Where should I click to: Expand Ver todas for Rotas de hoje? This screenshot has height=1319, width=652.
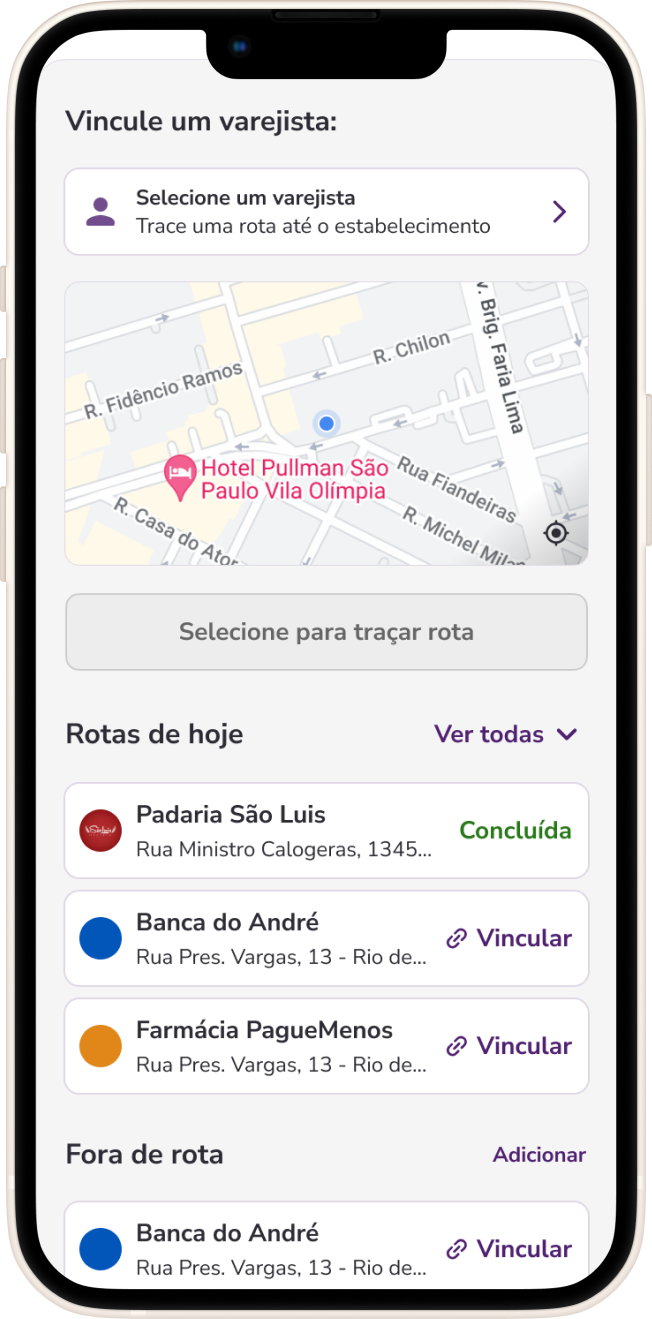tap(505, 734)
